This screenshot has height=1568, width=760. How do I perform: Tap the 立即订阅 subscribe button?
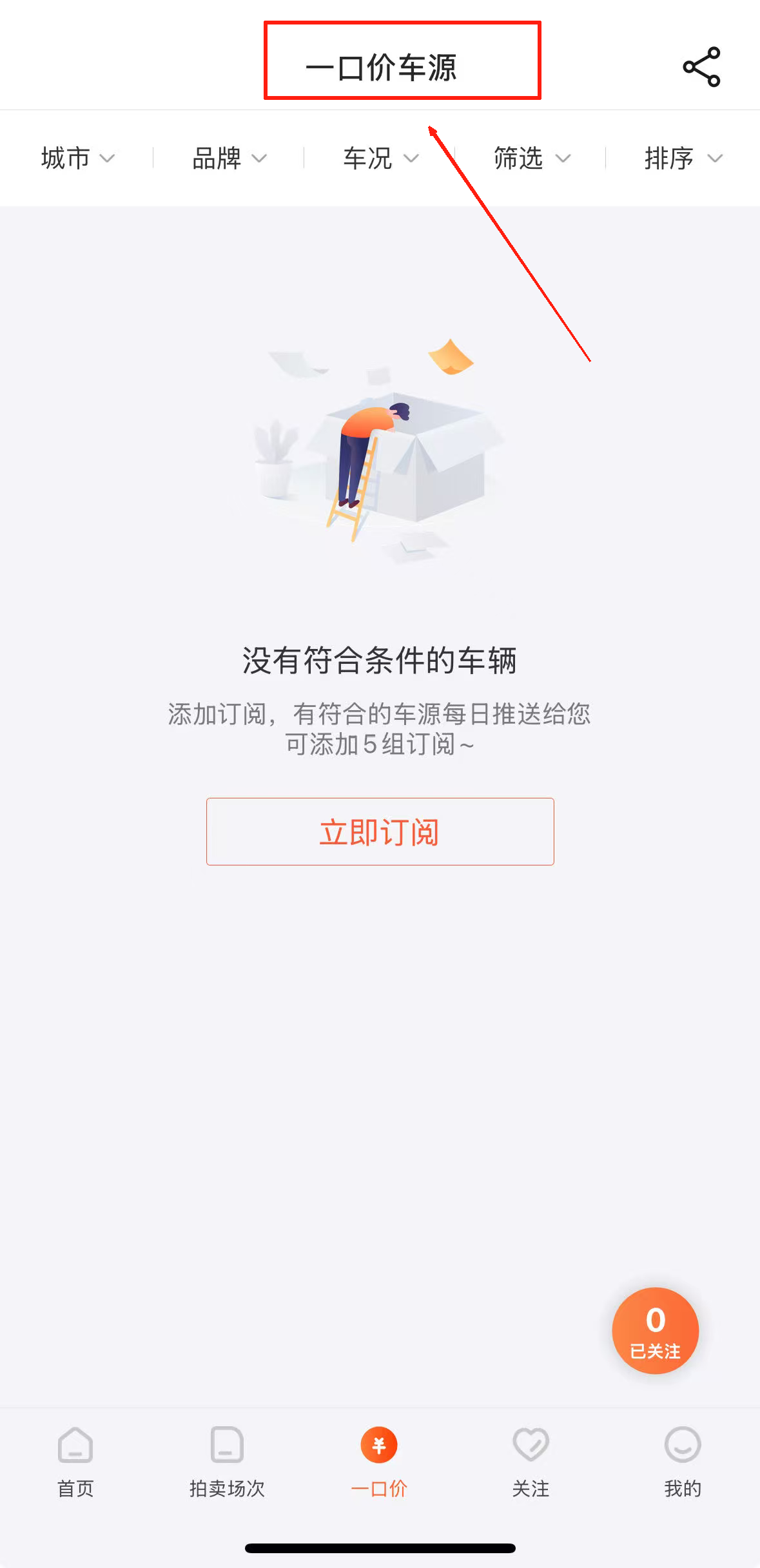point(380,832)
